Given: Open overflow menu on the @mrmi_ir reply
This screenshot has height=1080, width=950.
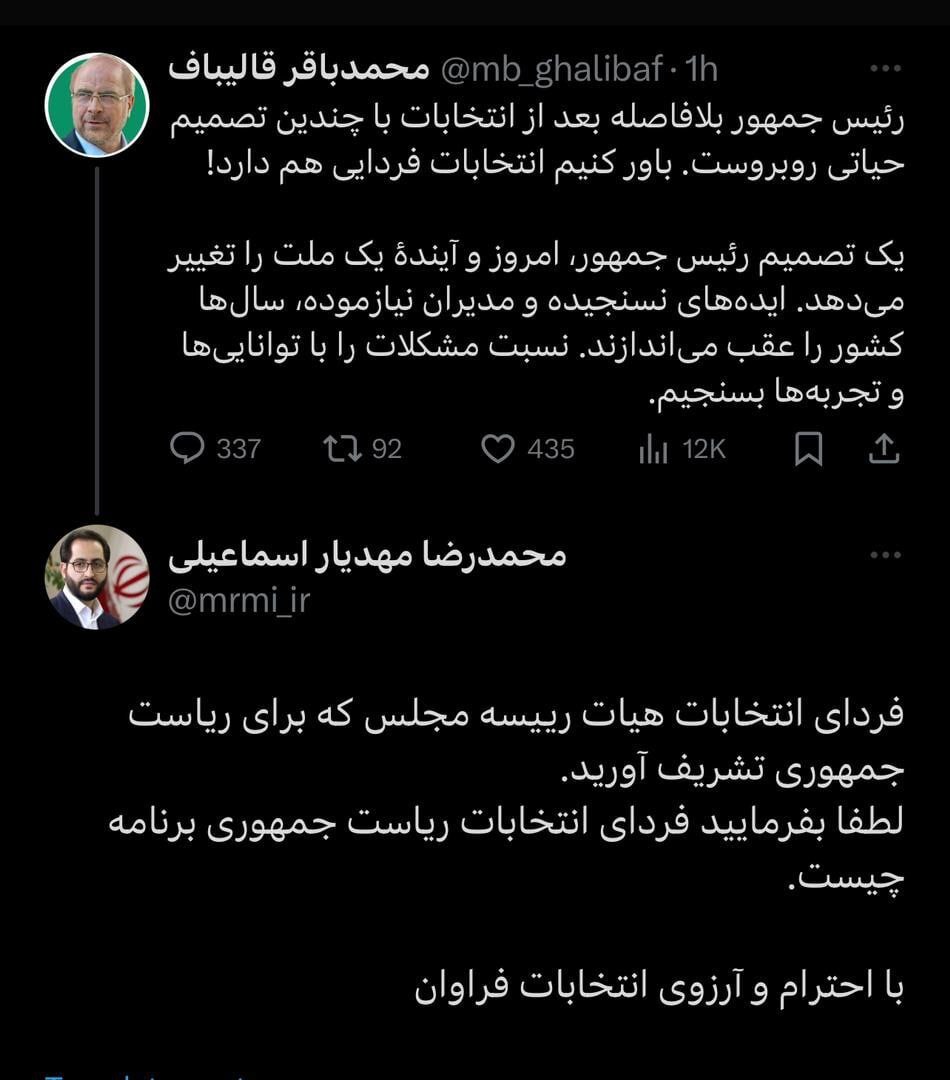Looking at the screenshot, I should coord(885,555).
